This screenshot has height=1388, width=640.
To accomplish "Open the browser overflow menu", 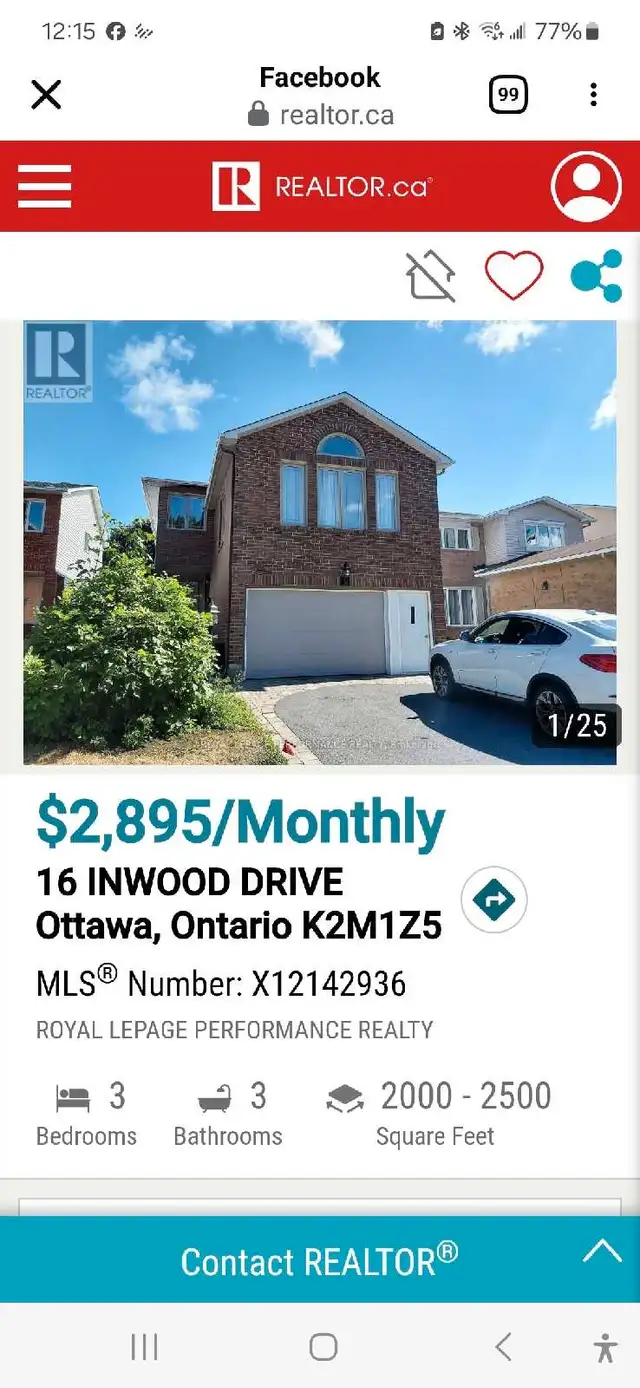I will pos(593,95).
